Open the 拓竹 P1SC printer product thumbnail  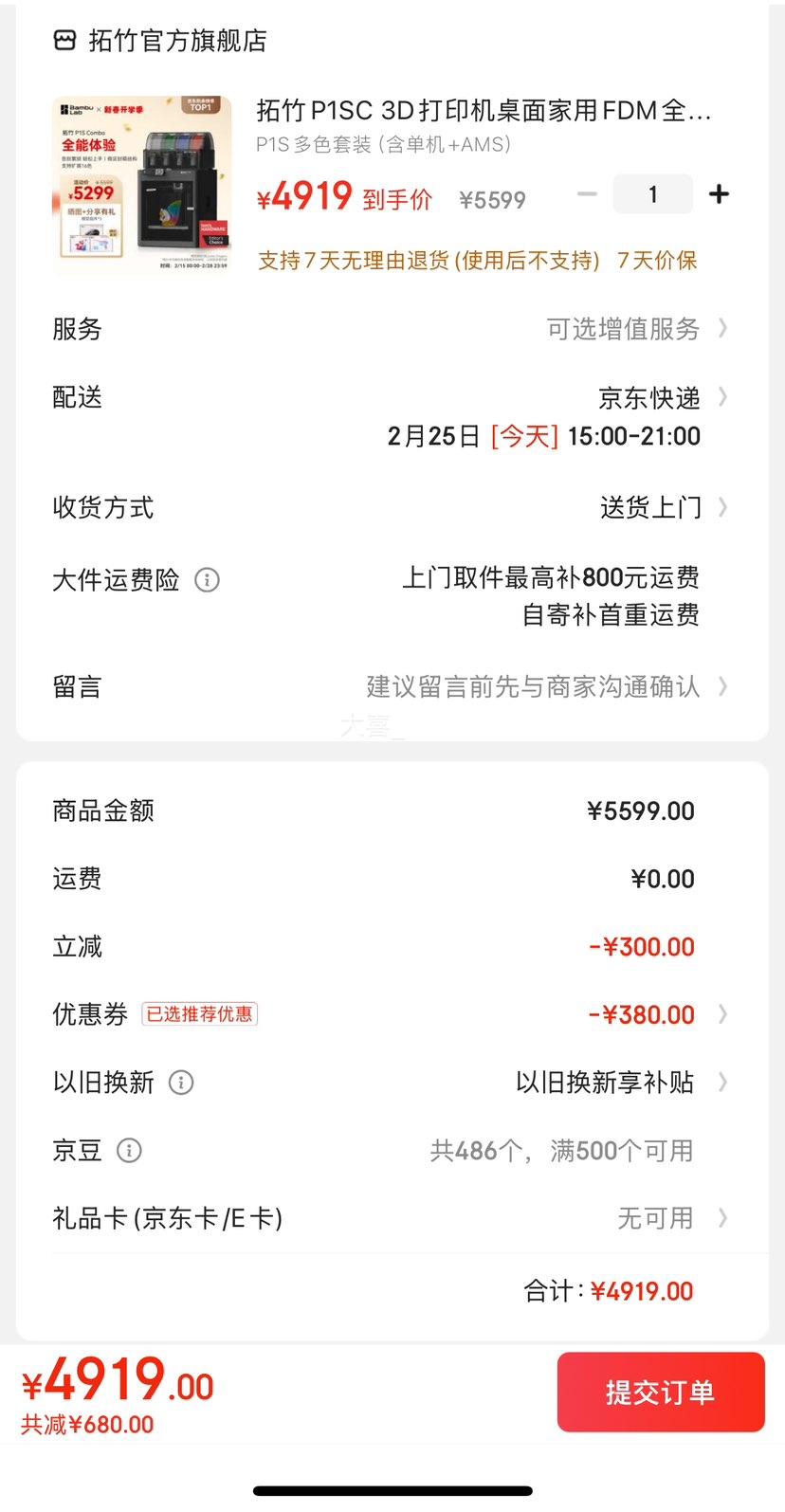[142, 184]
